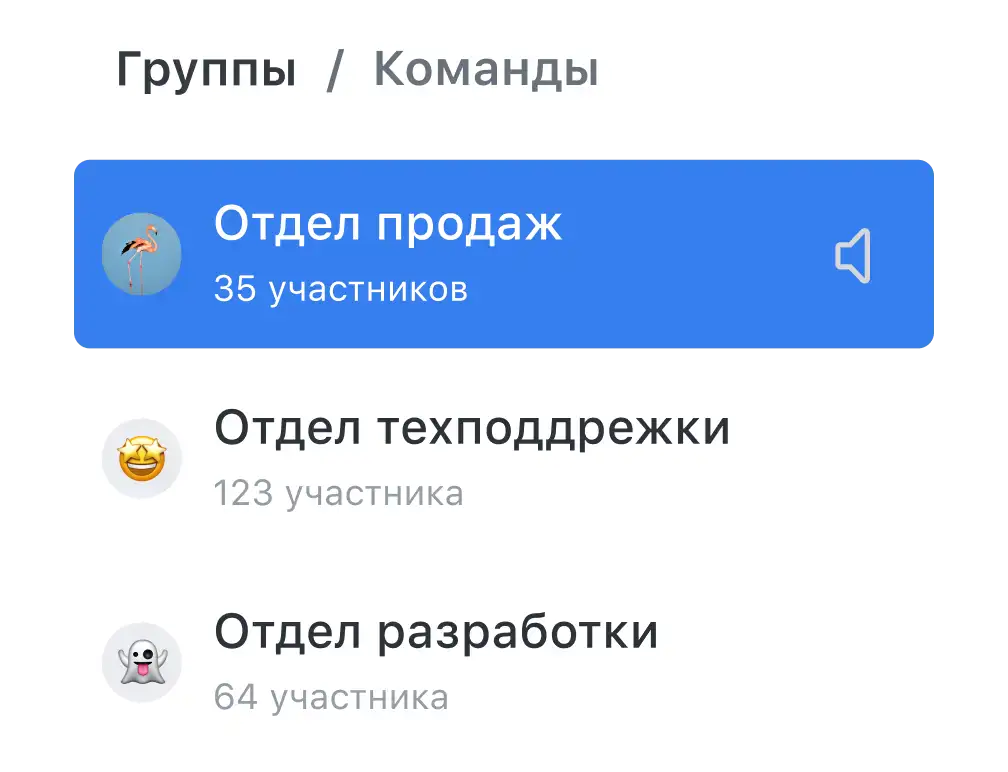Switch to the Команды tab
1008x772 pixels.
[x=485, y=71]
